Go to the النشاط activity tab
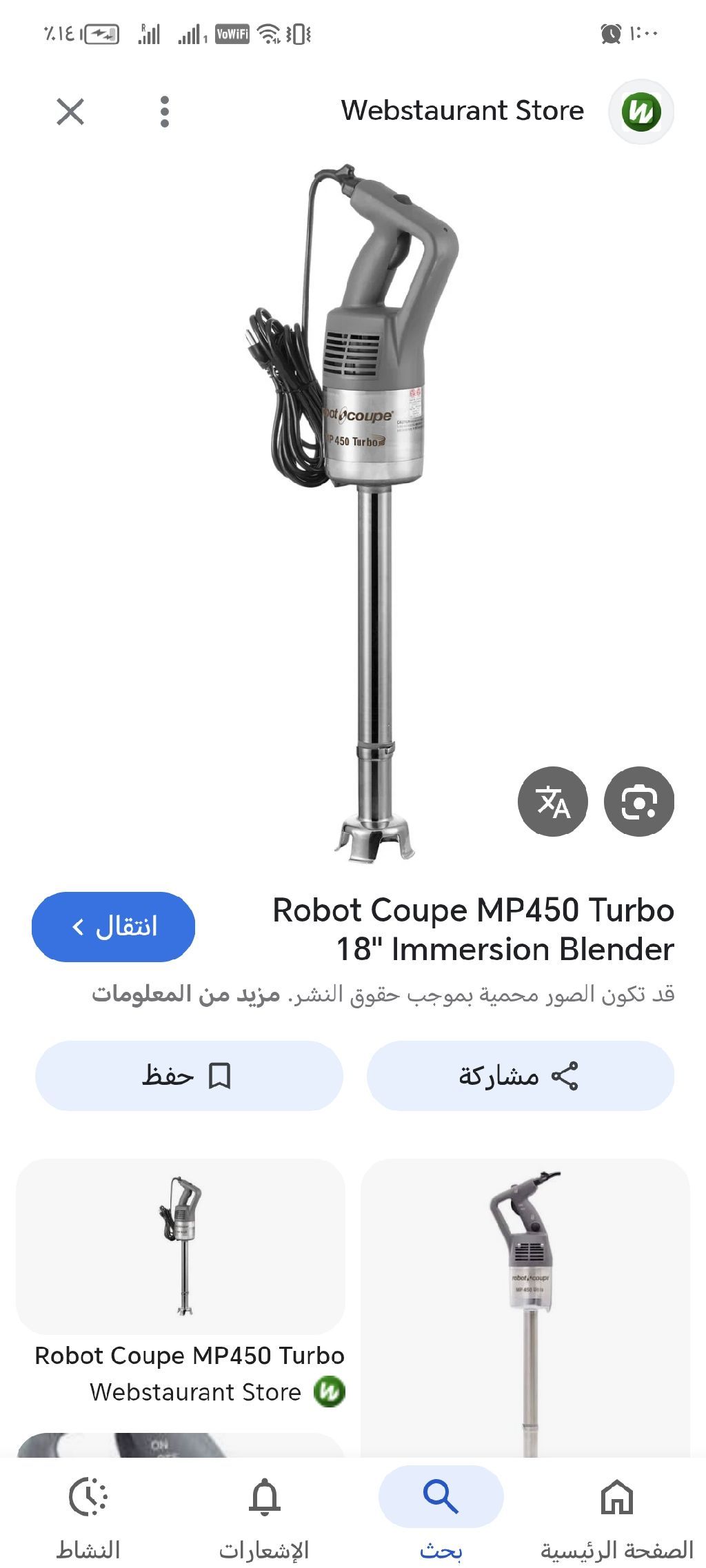 88,1513
